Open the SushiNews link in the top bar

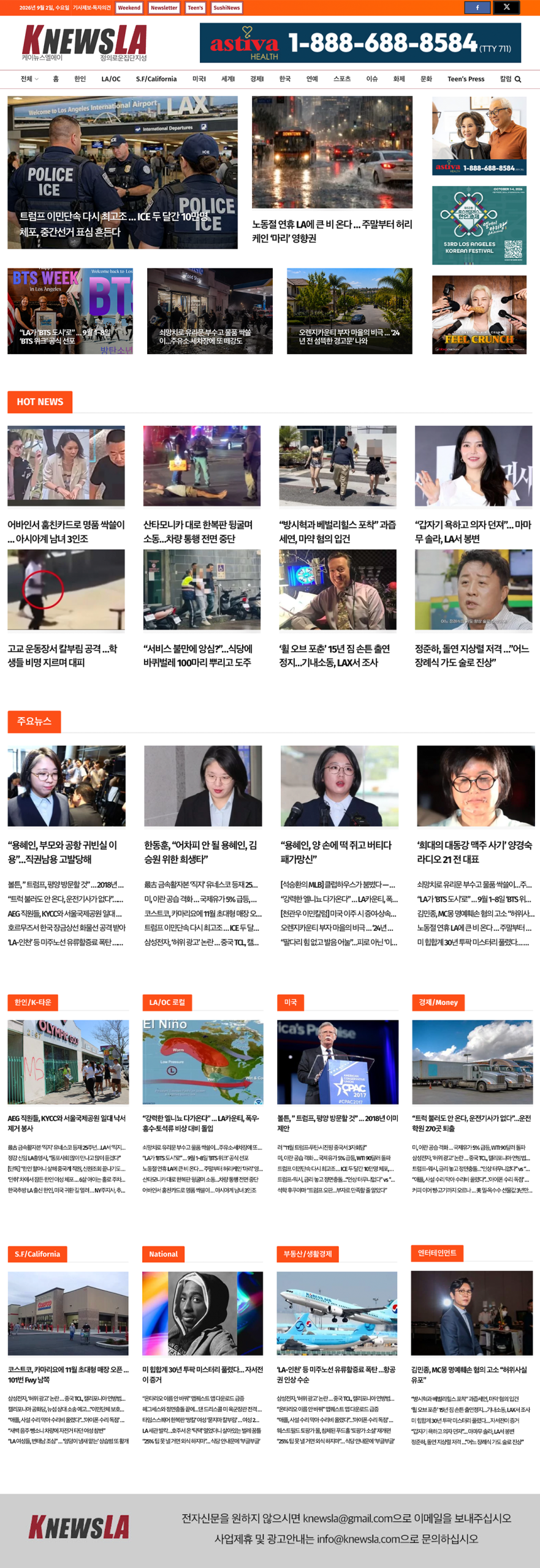pyautogui.click(x=227, y=7)
